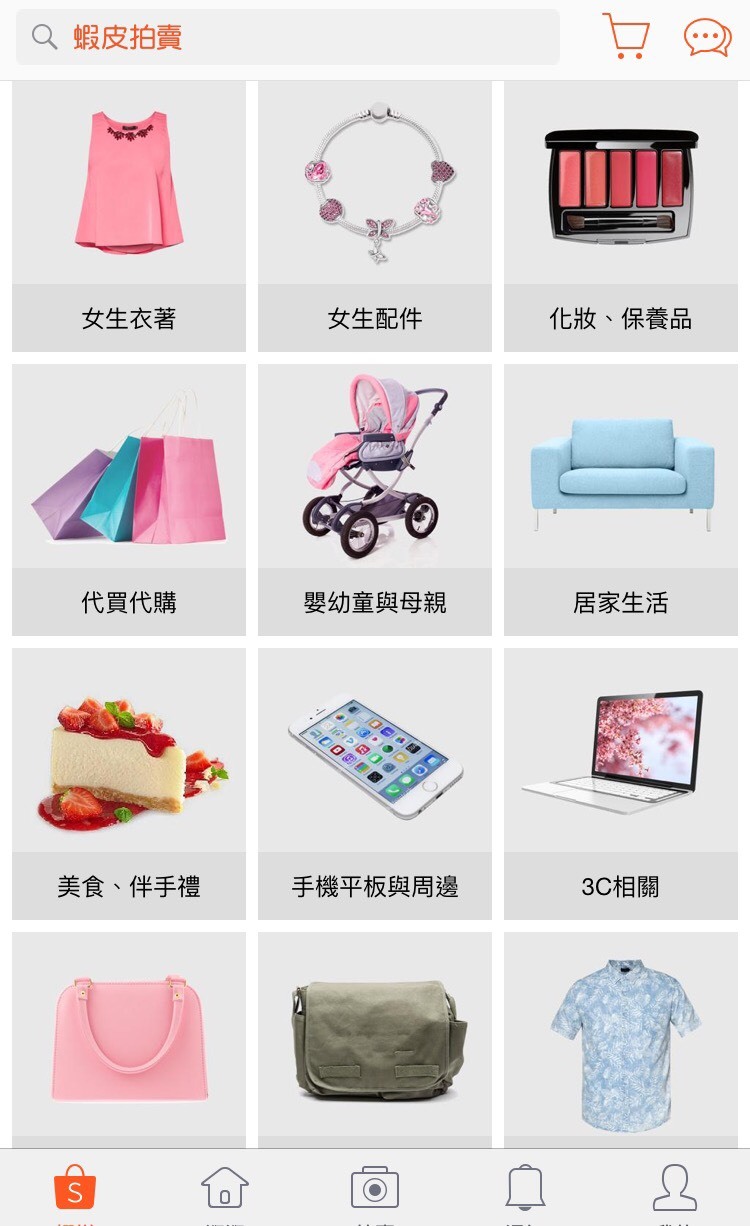Switch to the house icon tab
The height and width of the screenshot is (1226, 750).
[225, 1189]
